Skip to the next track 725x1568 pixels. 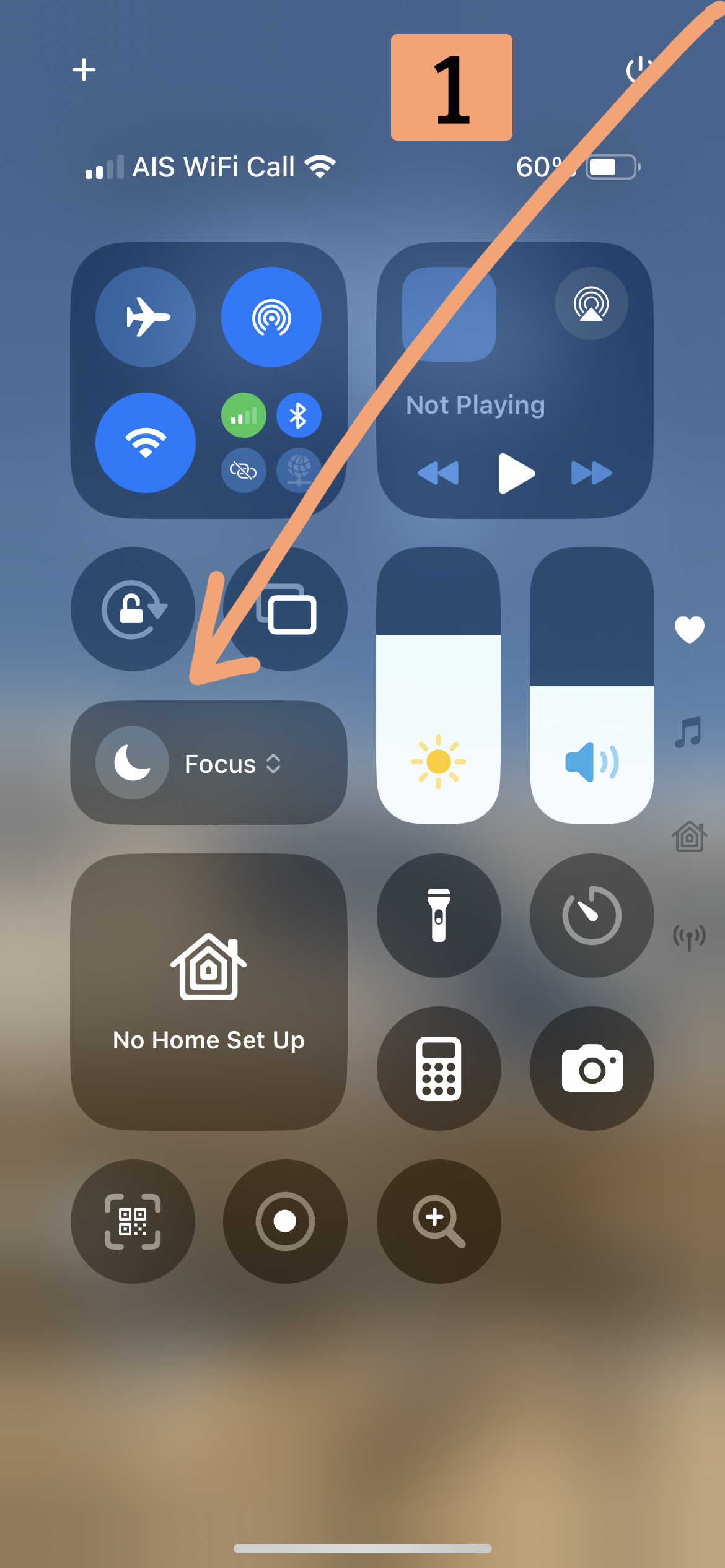591,473
